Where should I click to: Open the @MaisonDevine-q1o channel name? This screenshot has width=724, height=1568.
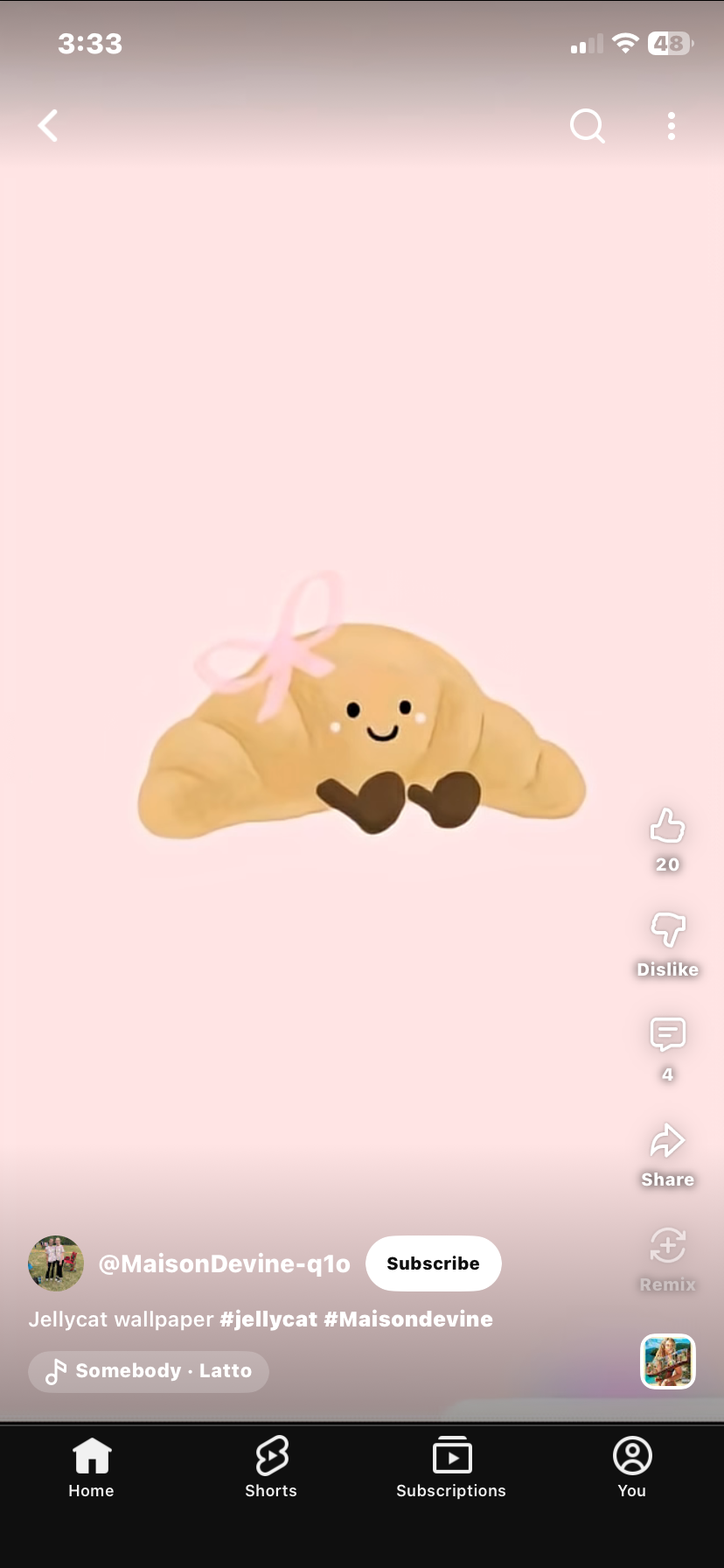(225, 1263)
